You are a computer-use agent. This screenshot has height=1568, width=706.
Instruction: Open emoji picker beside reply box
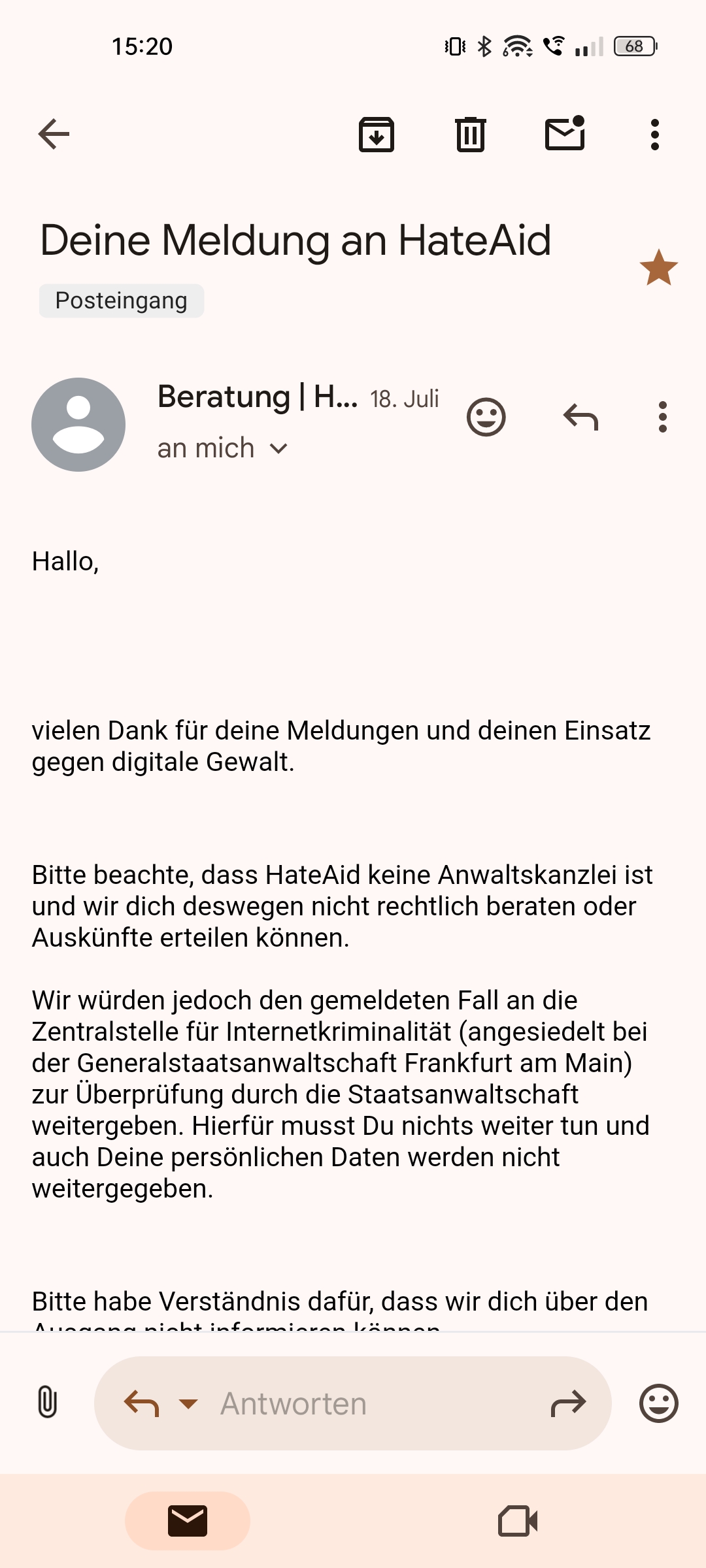click(x=658, y=1403)
